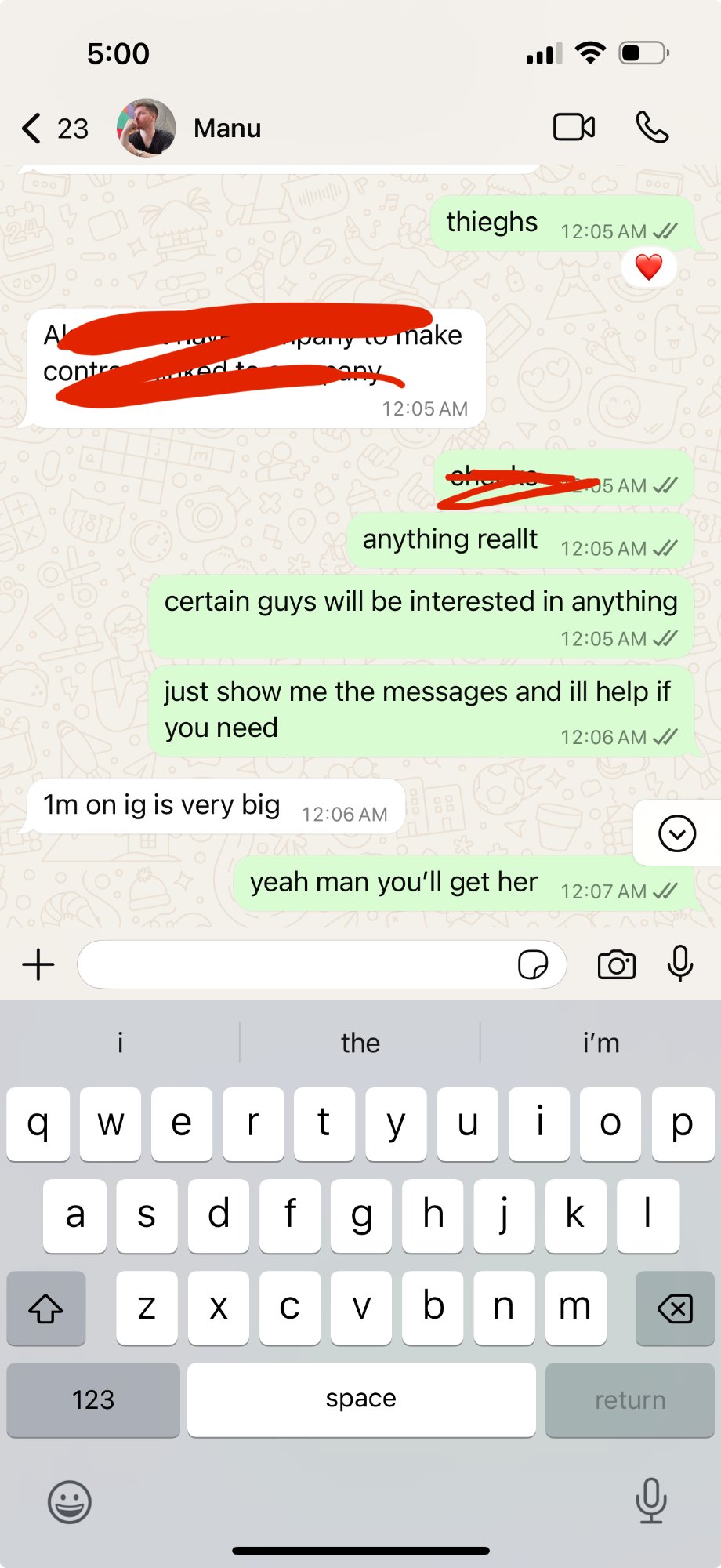Tap the shift key
The image size is (721, 1568).
[46, 1308]
